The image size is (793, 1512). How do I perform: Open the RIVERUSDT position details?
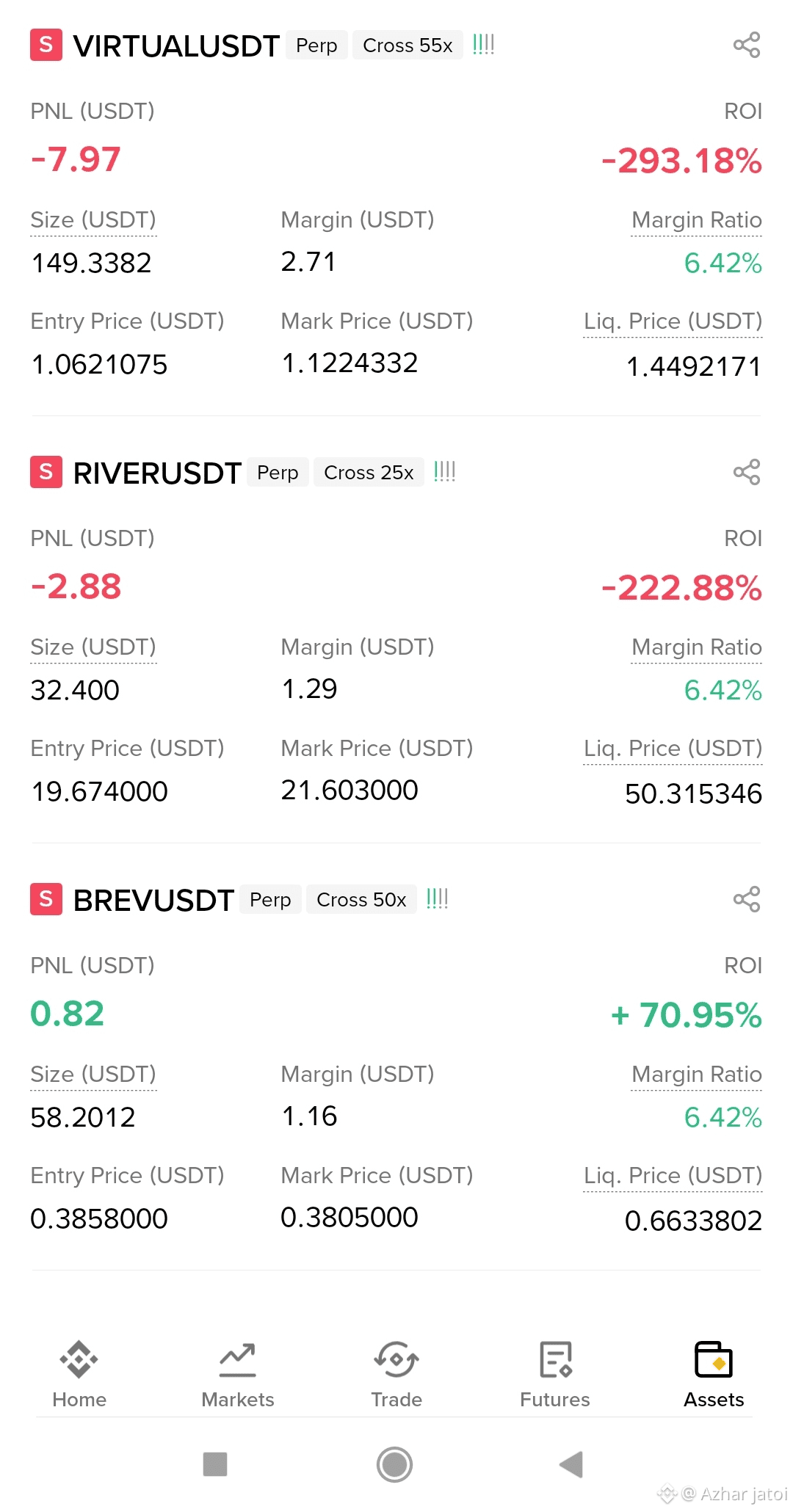pyautogui.click(x=157, y=473)
